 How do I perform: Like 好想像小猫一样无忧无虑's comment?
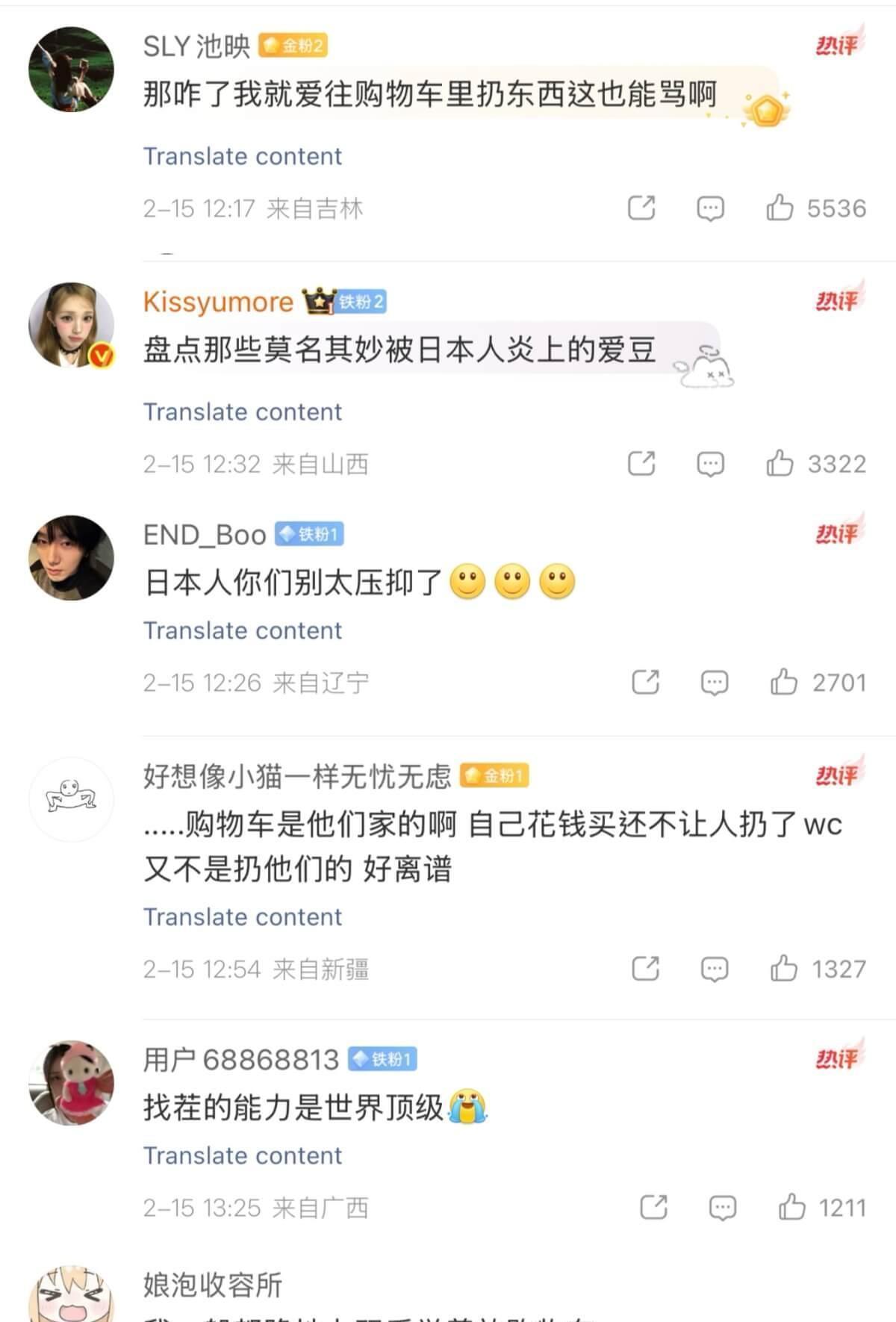(x=783, y=969)
